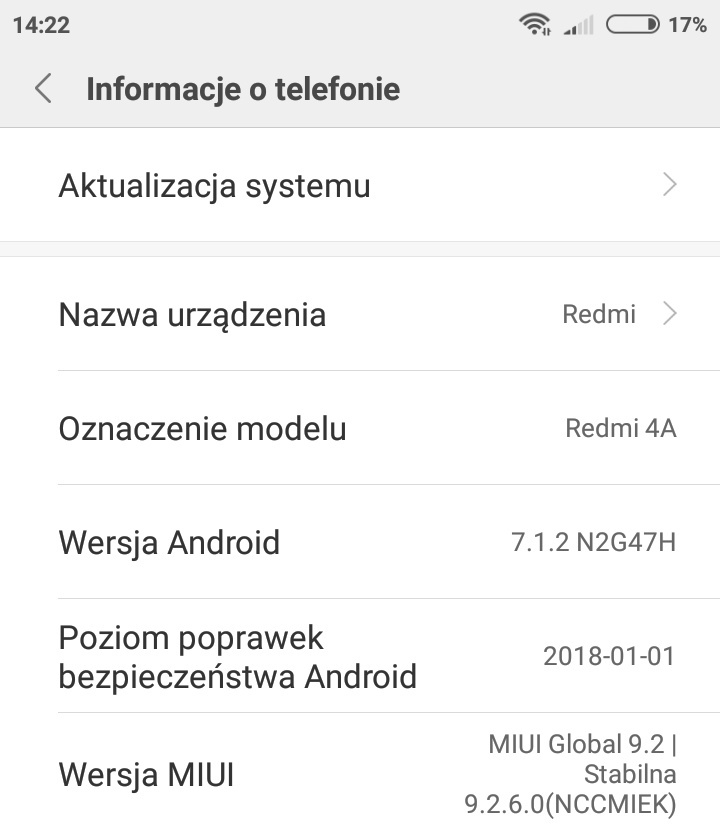Tap Poziom poprawek bezpieczeństwa Android row

click(360, 656)
